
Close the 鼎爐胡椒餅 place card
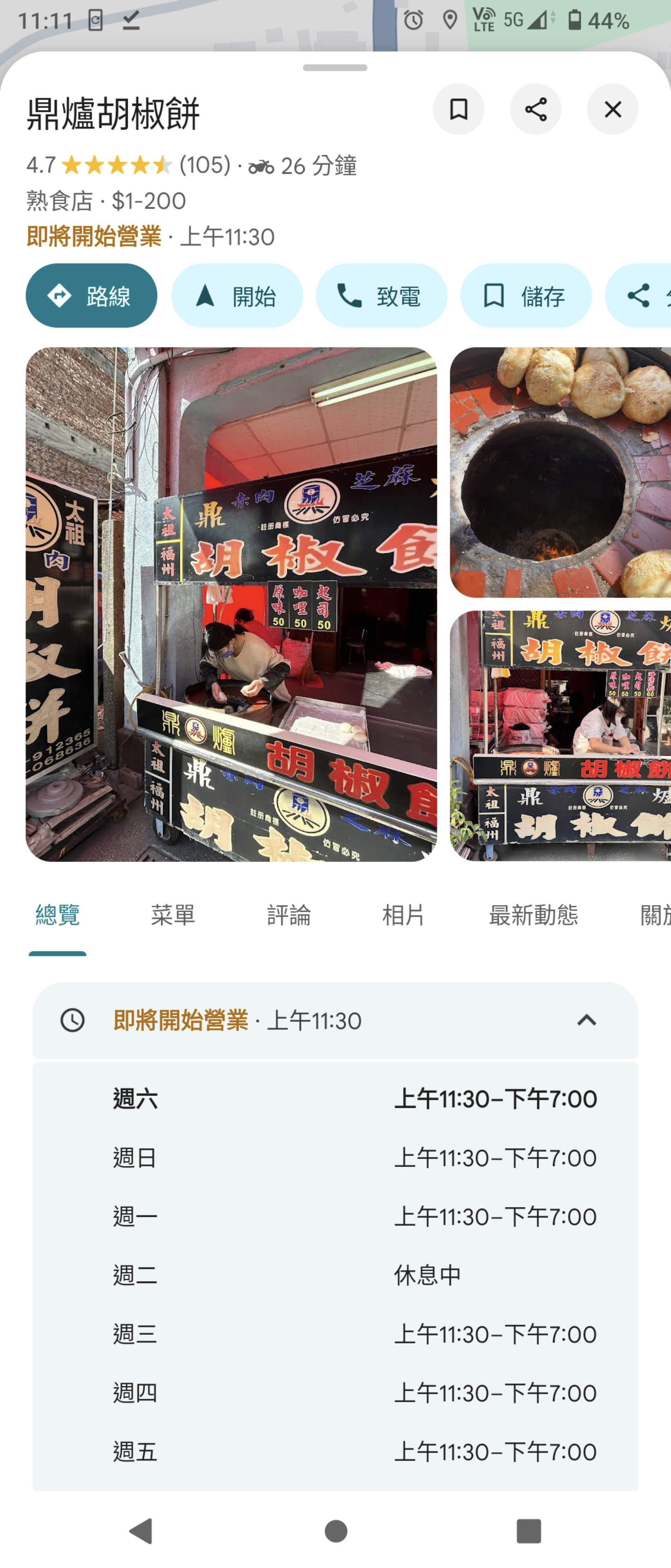pyautogui.click(x=613, y=109)
